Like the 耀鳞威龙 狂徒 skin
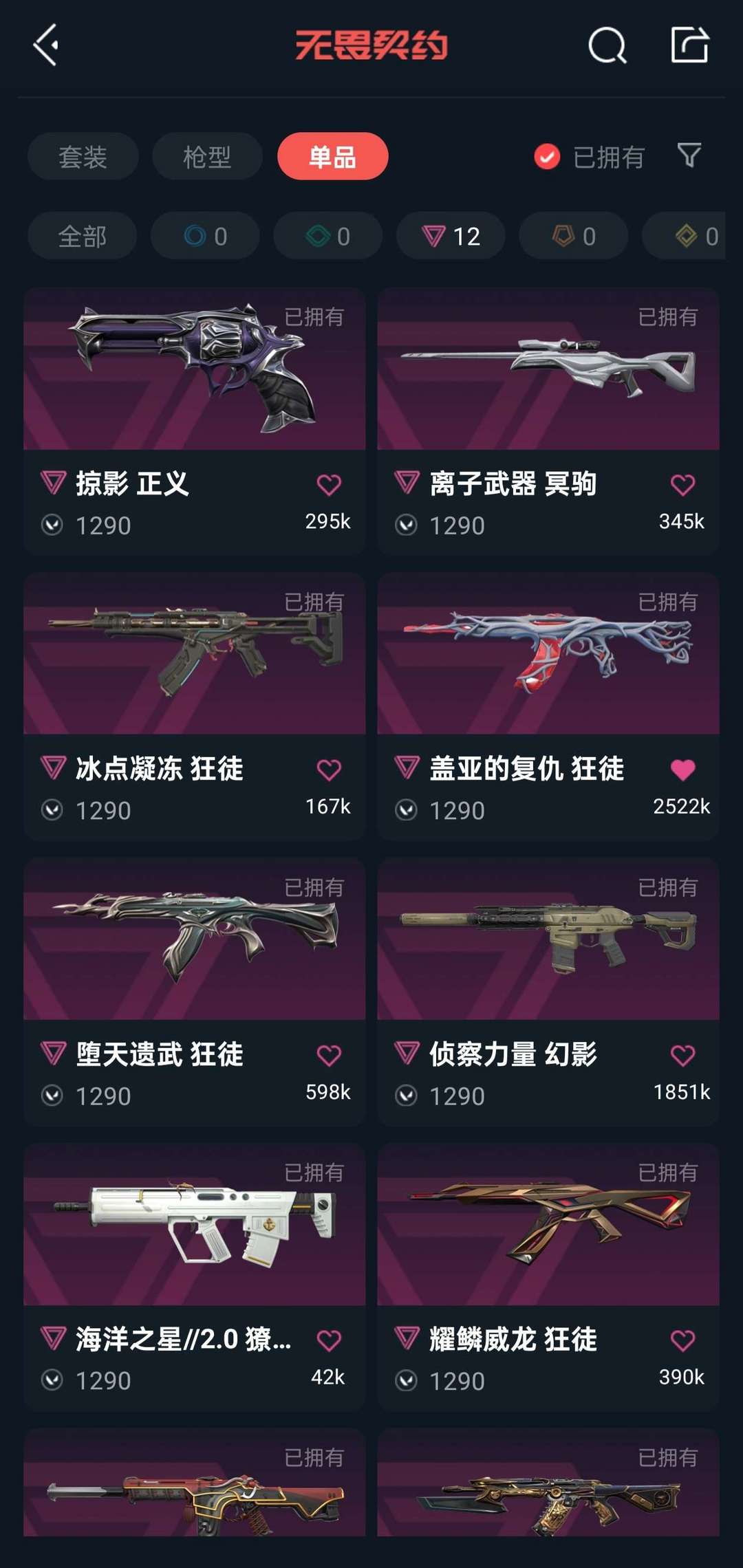The image size is (743, 1568). point(682,1340)
